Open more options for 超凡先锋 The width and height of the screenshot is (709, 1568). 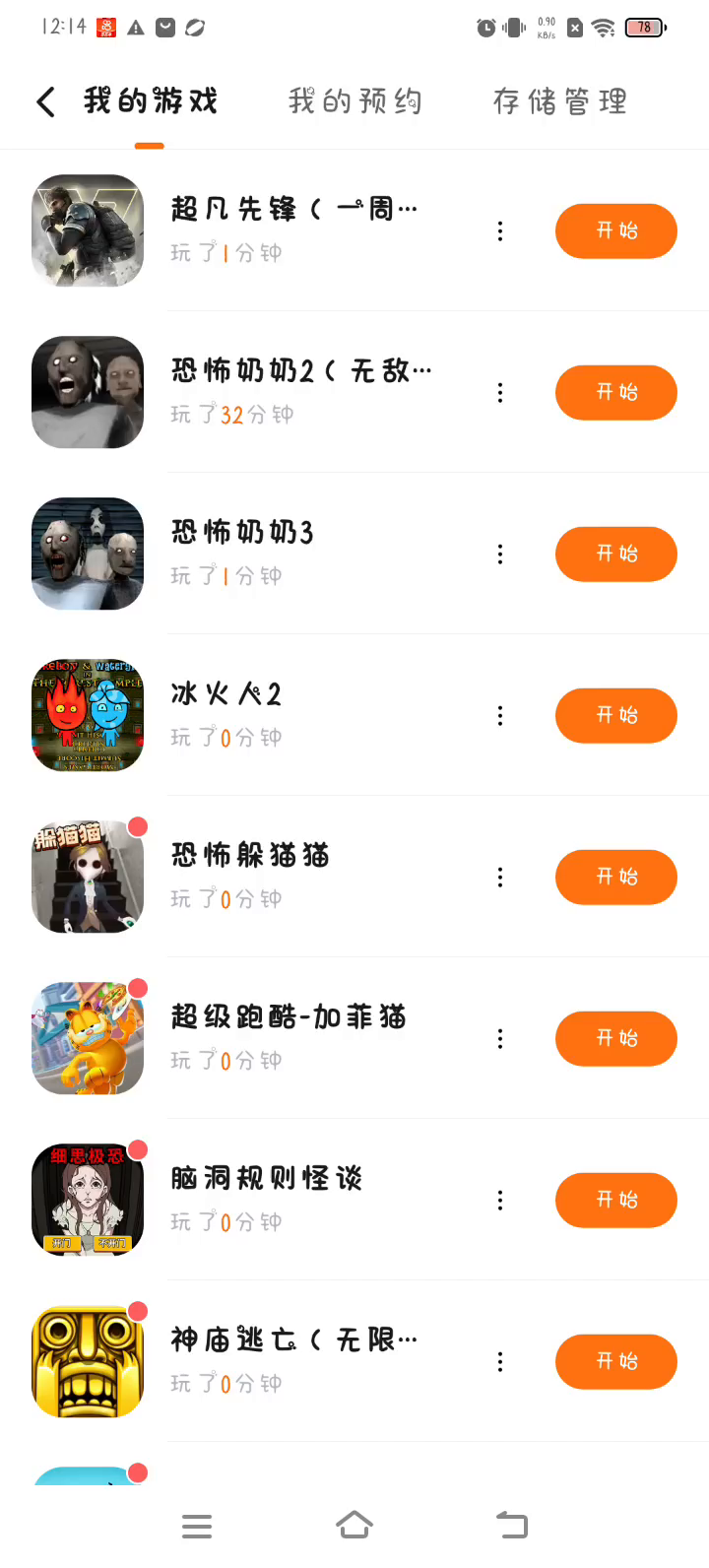click(x=500, y=231)
